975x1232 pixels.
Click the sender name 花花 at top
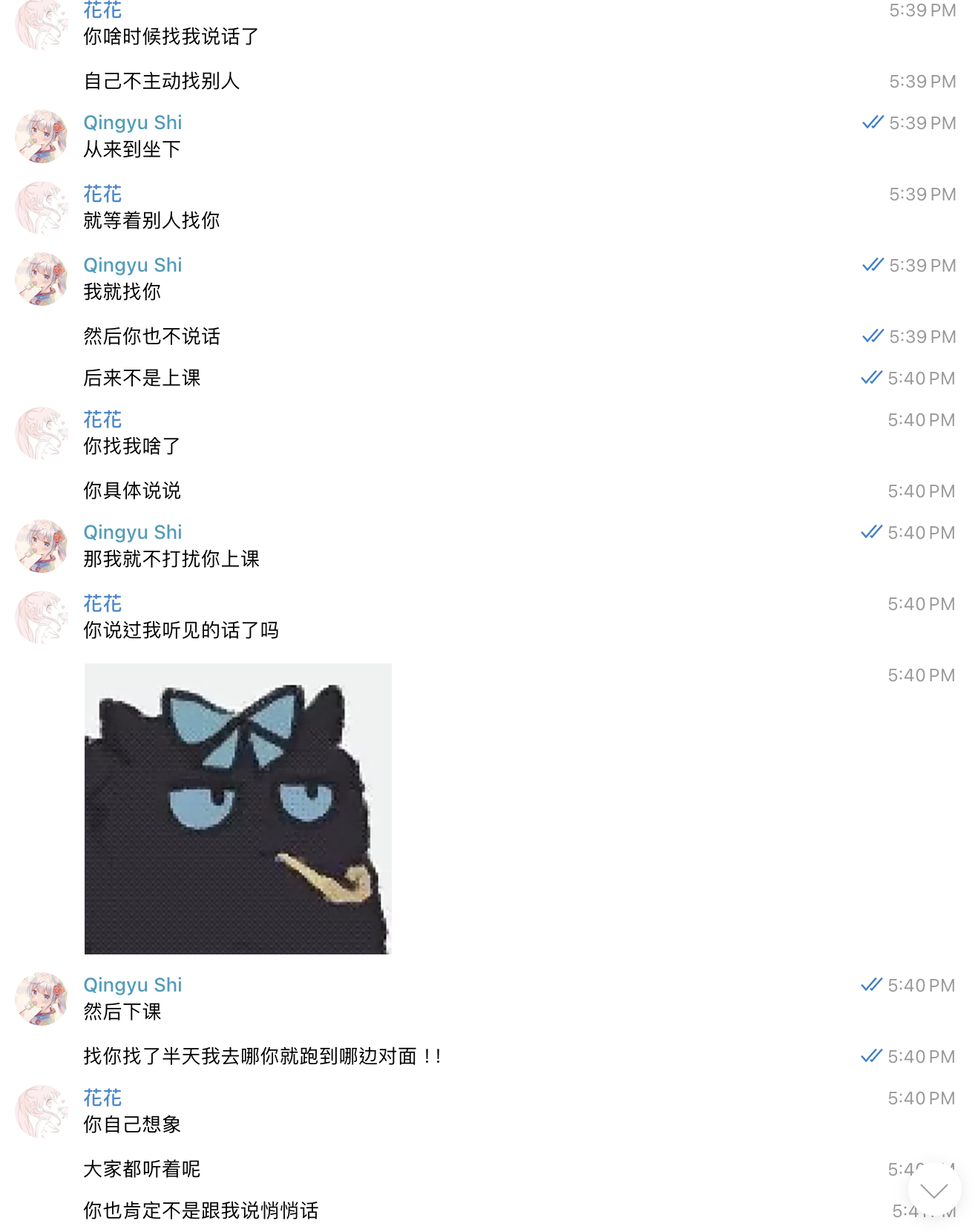(102, 10)
